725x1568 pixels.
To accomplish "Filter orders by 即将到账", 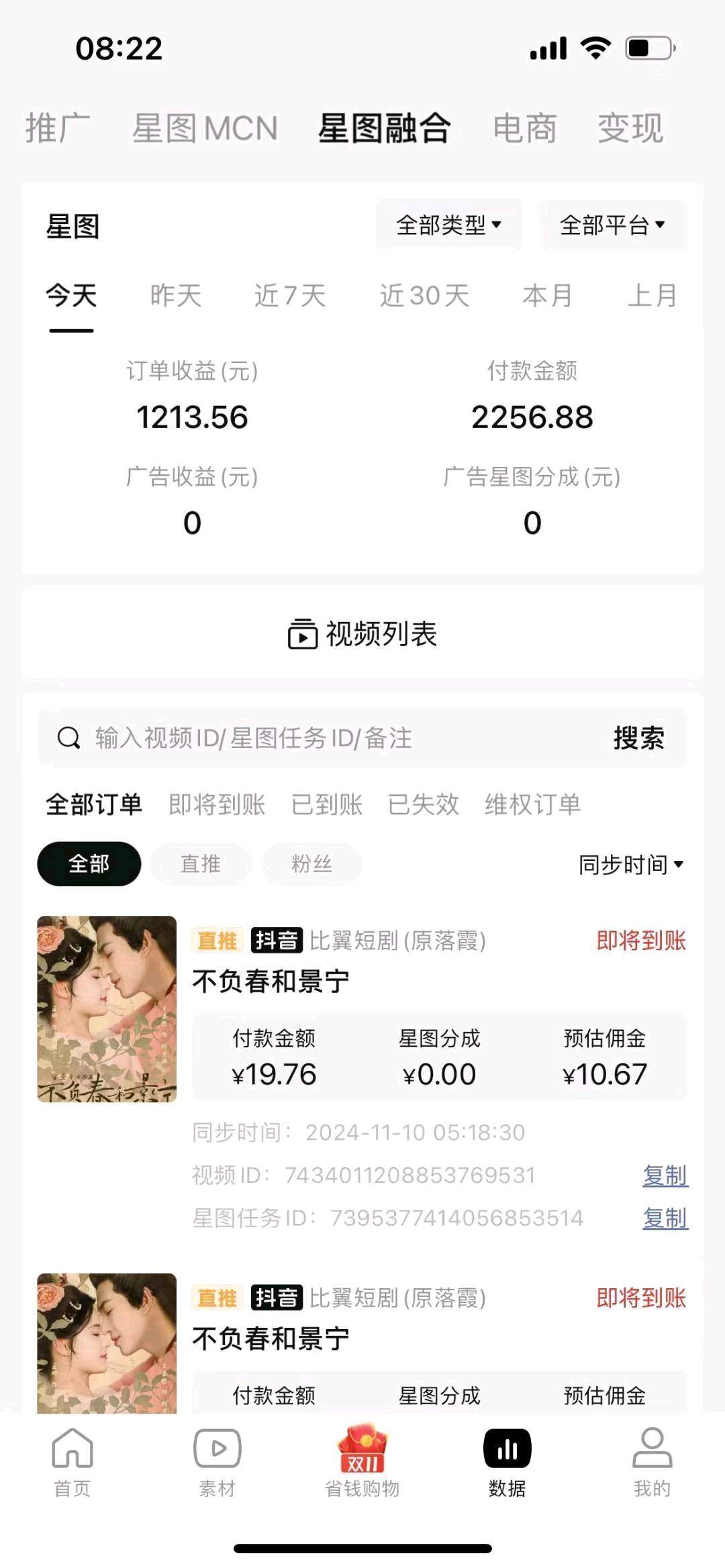I will point(217,804).
